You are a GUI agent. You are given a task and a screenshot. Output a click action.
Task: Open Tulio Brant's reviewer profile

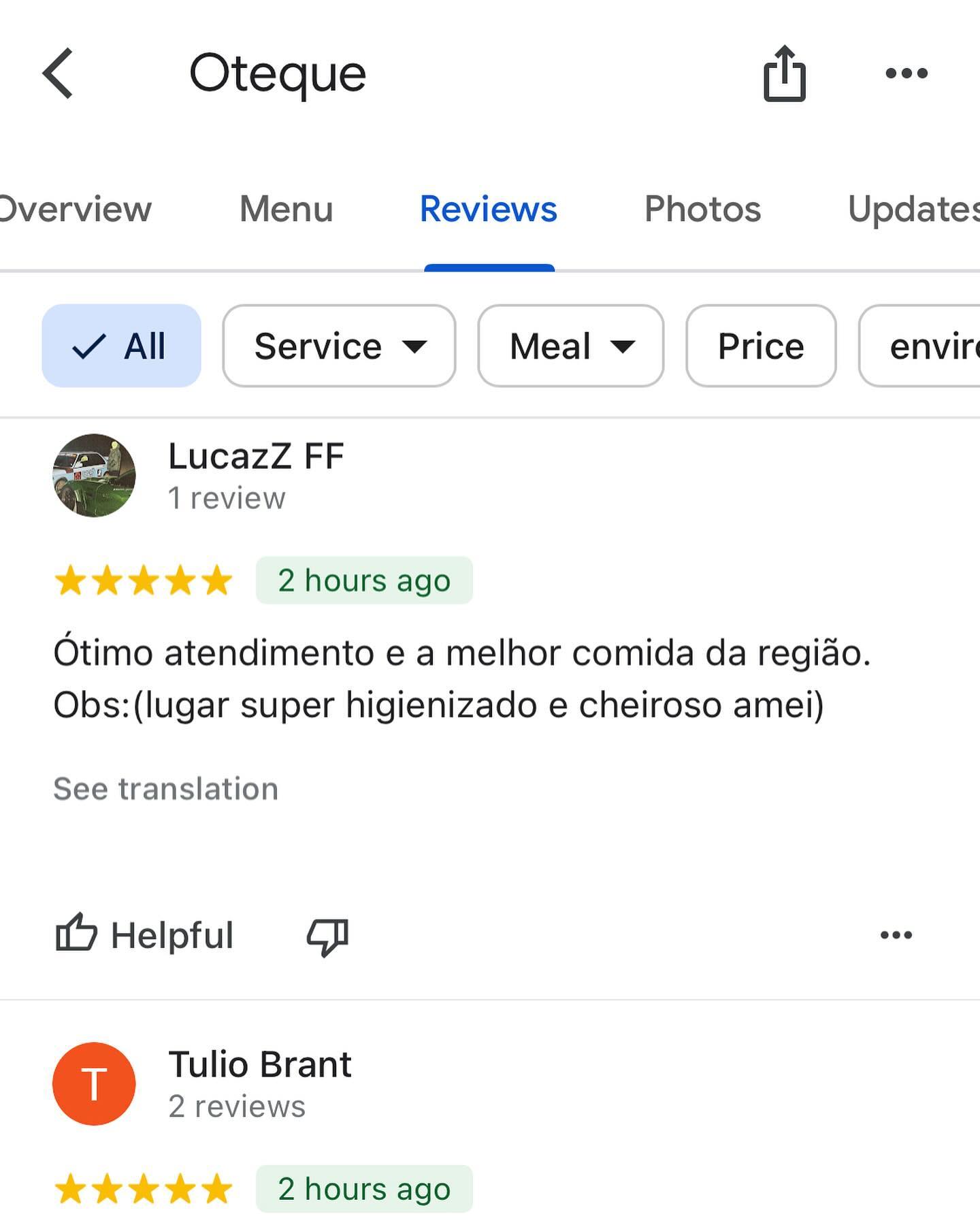click(x=259, y=1064)
